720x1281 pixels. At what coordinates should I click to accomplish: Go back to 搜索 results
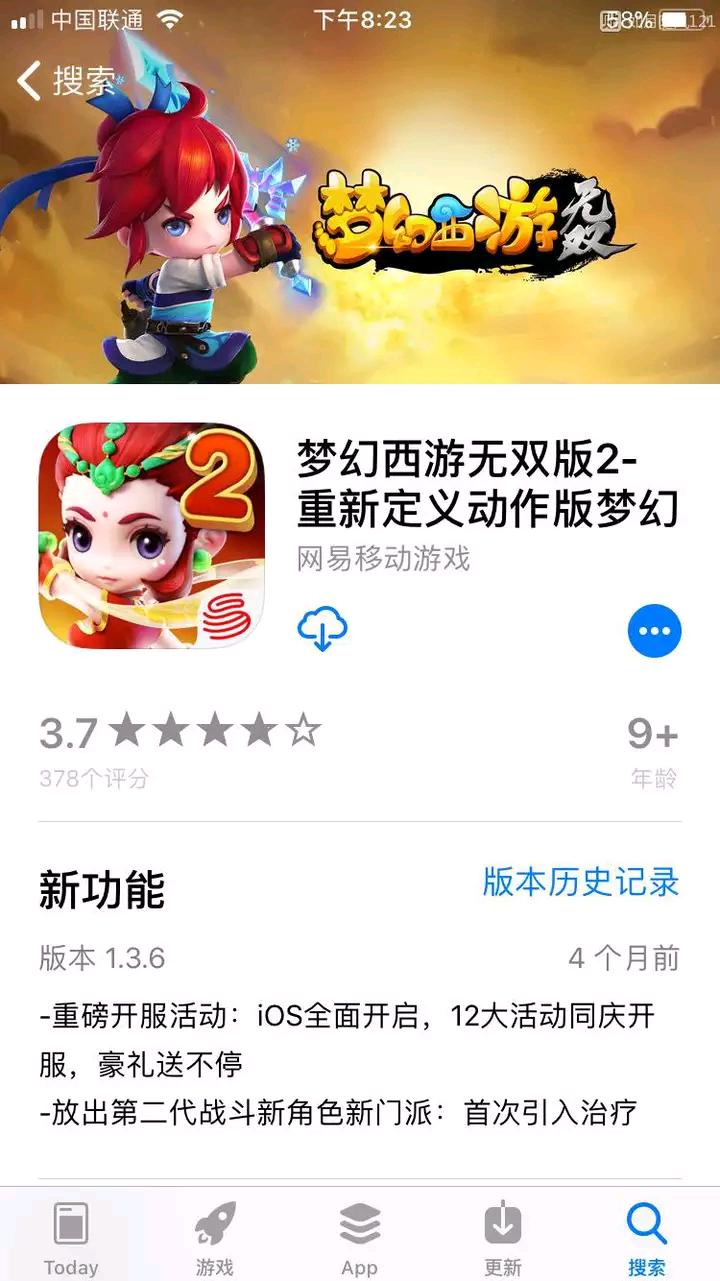66,81
